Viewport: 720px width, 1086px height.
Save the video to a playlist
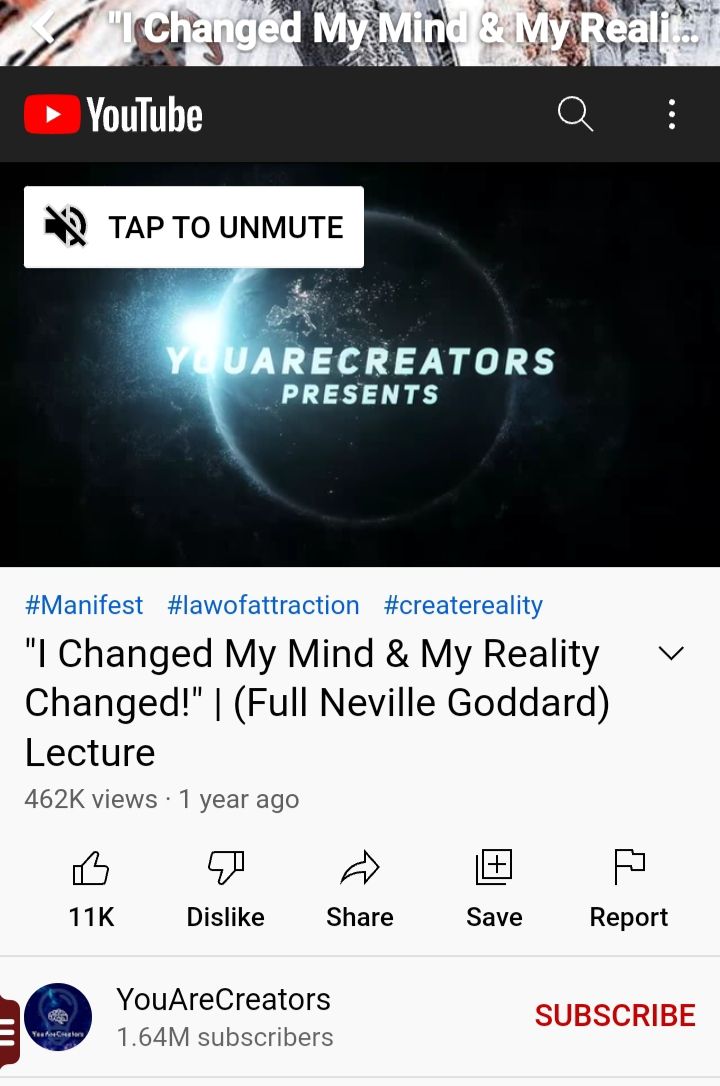click(494, 885)
